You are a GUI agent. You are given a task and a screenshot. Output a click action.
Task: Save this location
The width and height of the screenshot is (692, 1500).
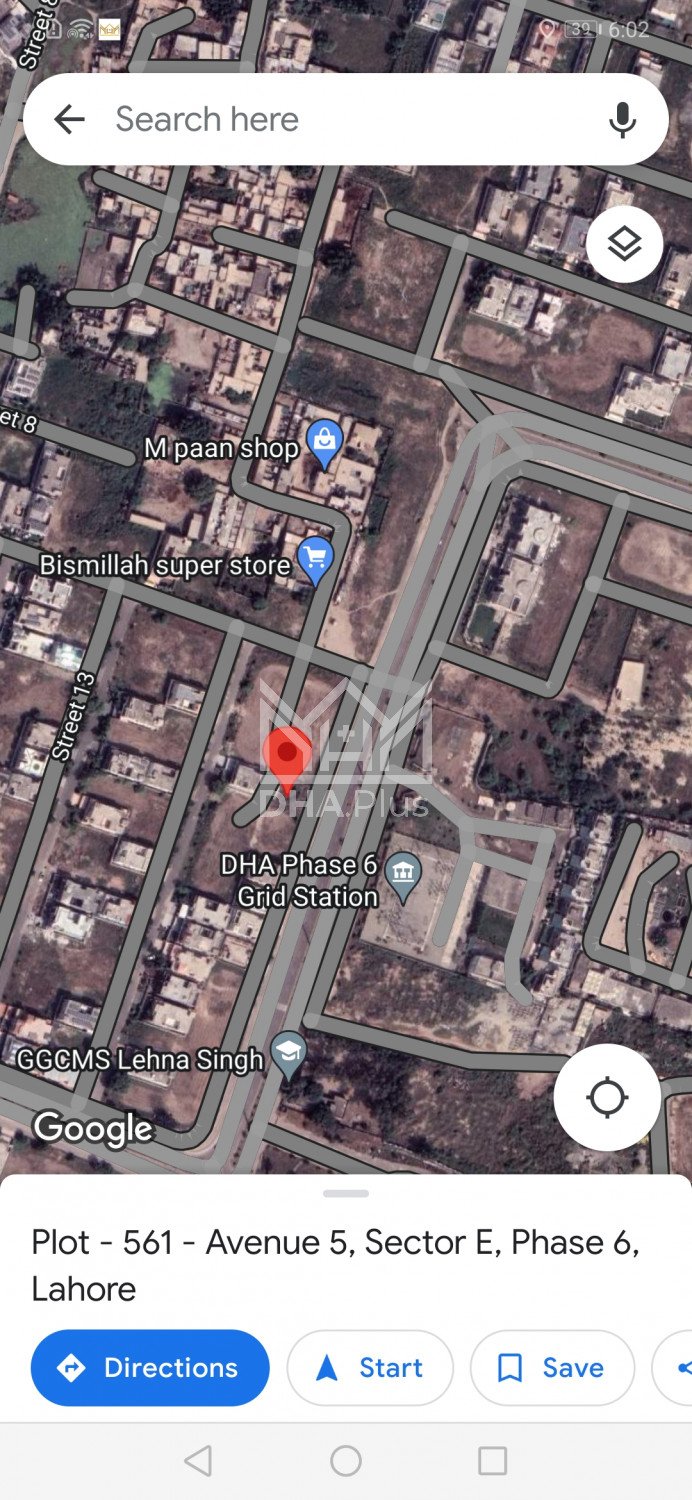tap(552, 1367)
